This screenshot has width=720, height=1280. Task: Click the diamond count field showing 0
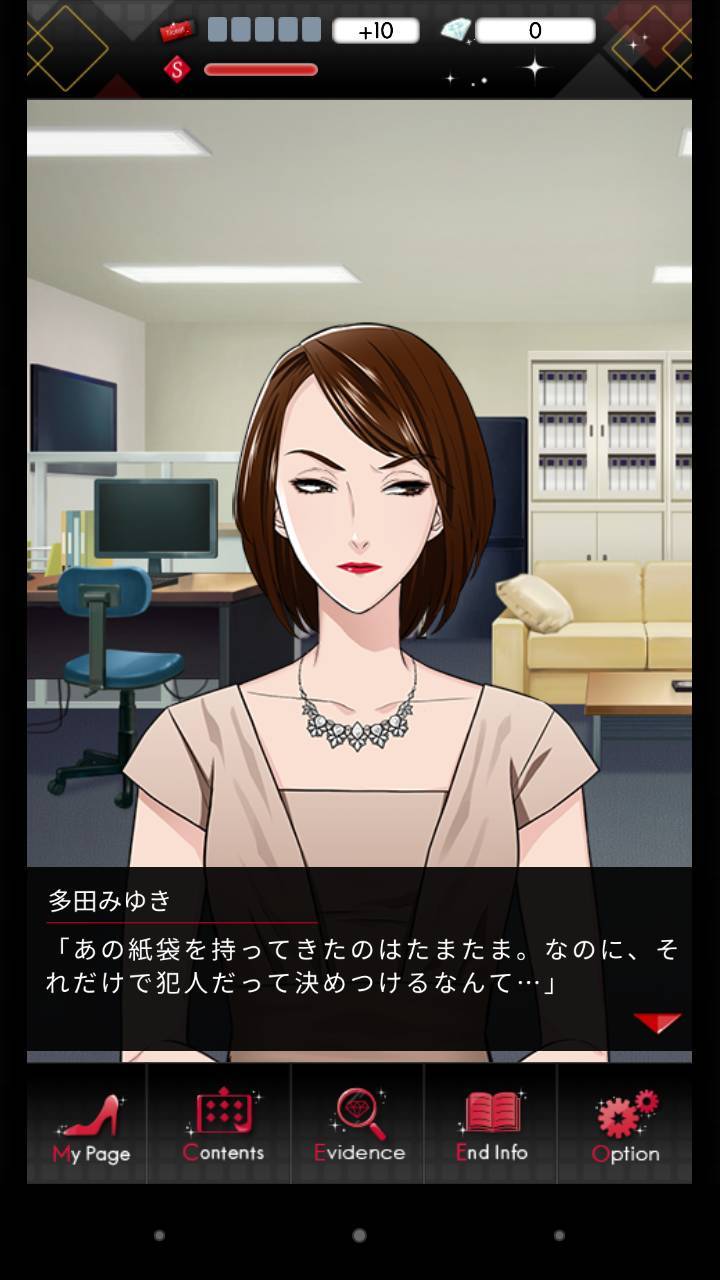535,31
